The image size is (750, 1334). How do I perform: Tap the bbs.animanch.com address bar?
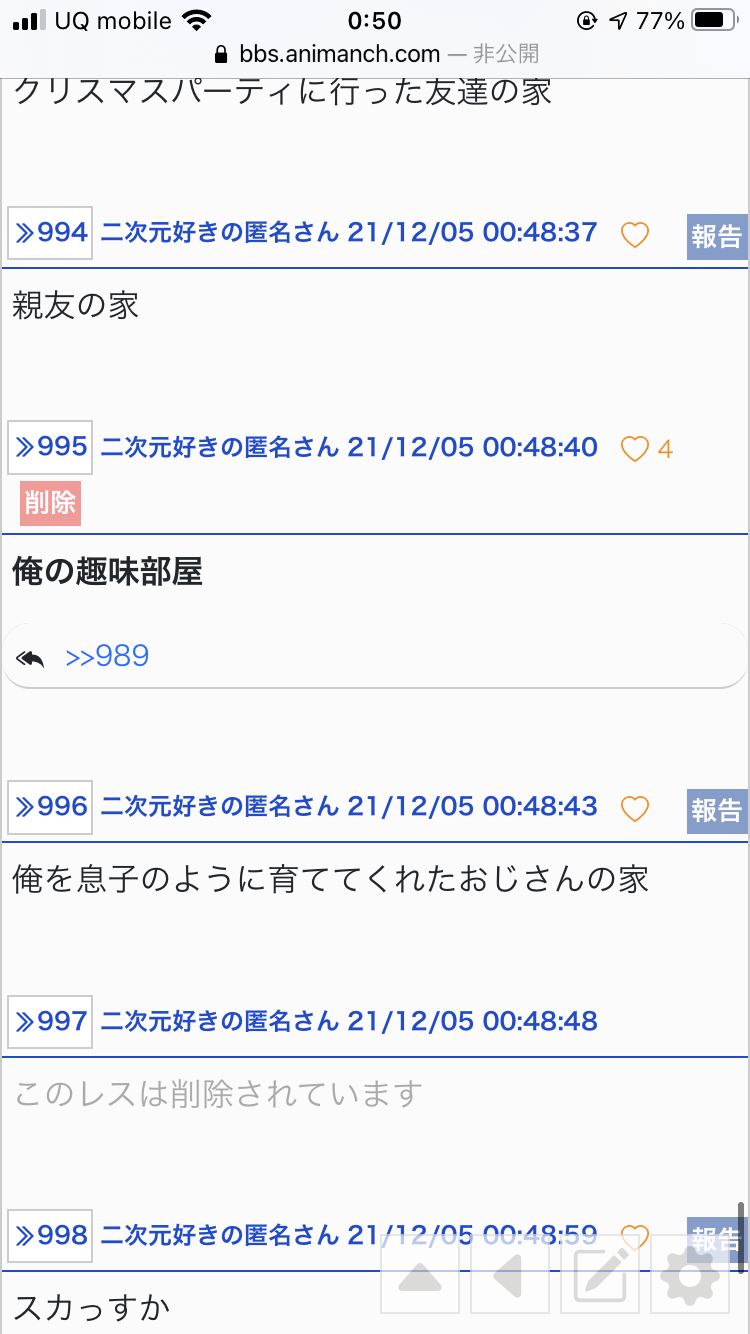(375, 53)
